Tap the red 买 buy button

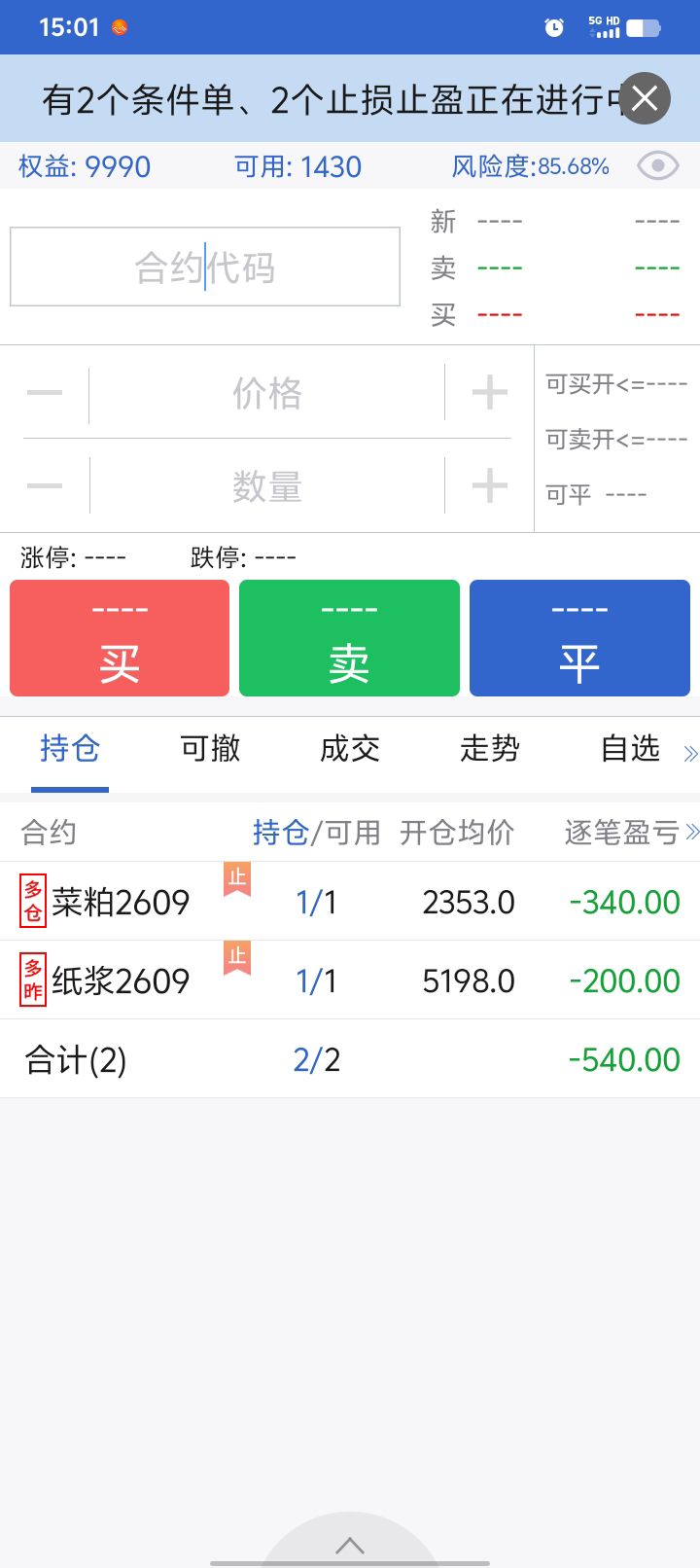click(120, 638)
